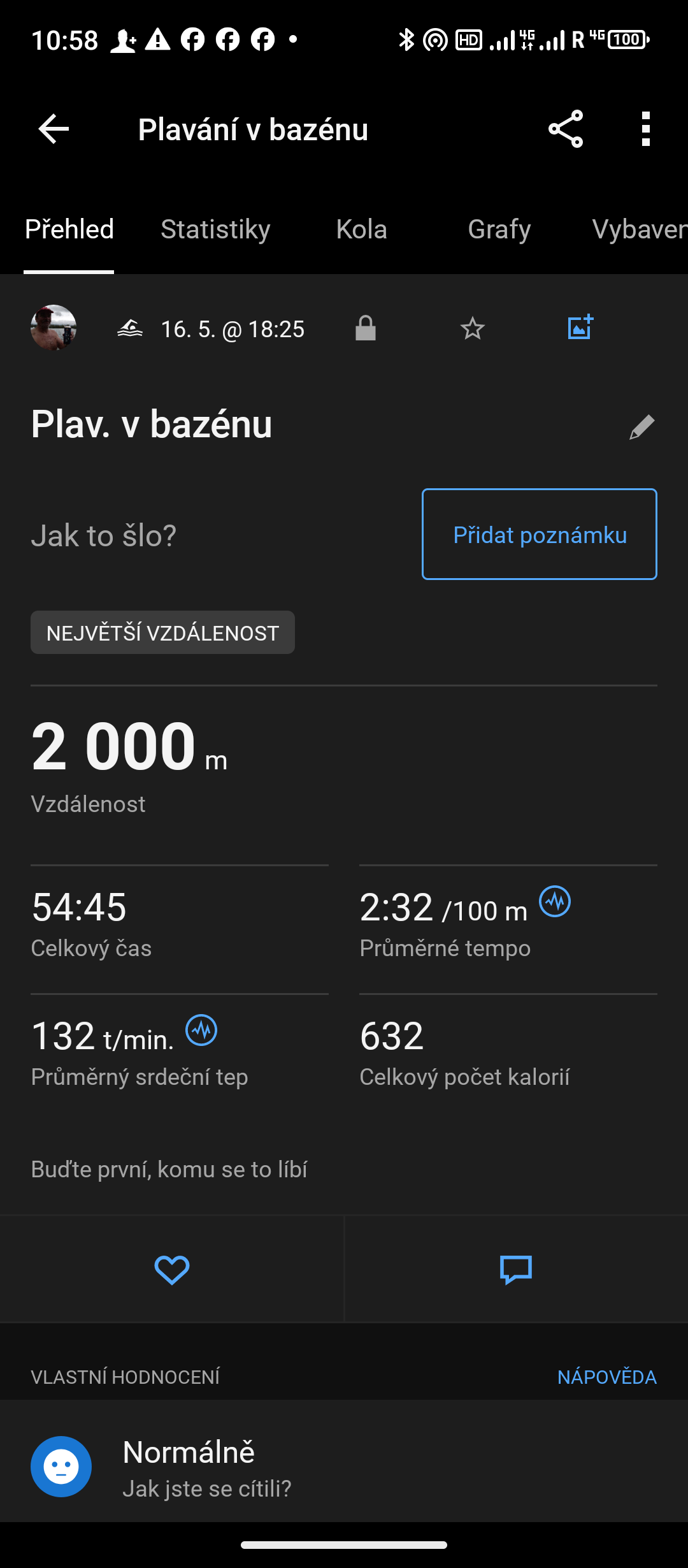The height and width of the screenshot is (1568, 688).
Task: Switch to the Kola tab
Action: [361, 229]
